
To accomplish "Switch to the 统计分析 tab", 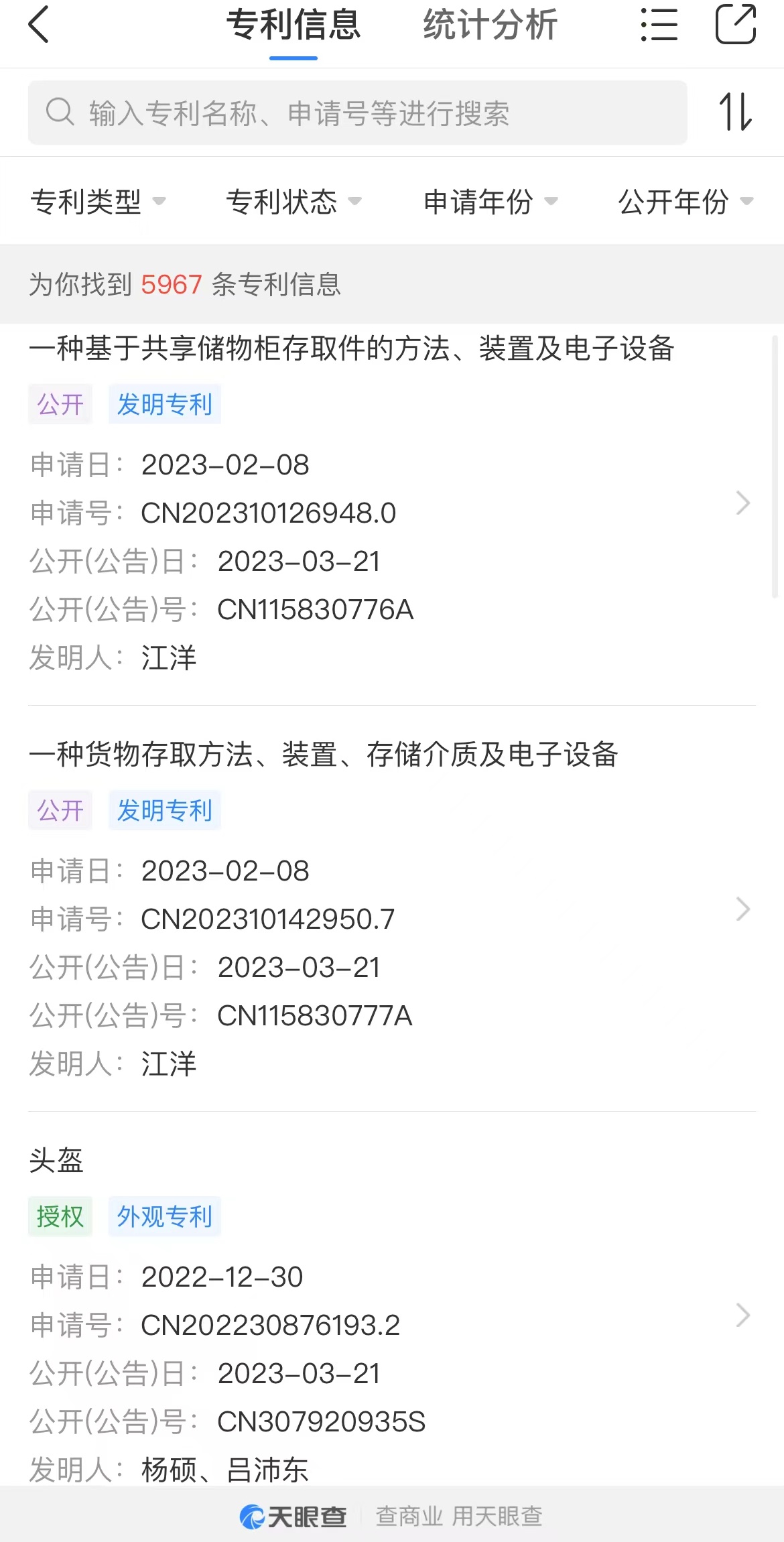I will [490, 25].
